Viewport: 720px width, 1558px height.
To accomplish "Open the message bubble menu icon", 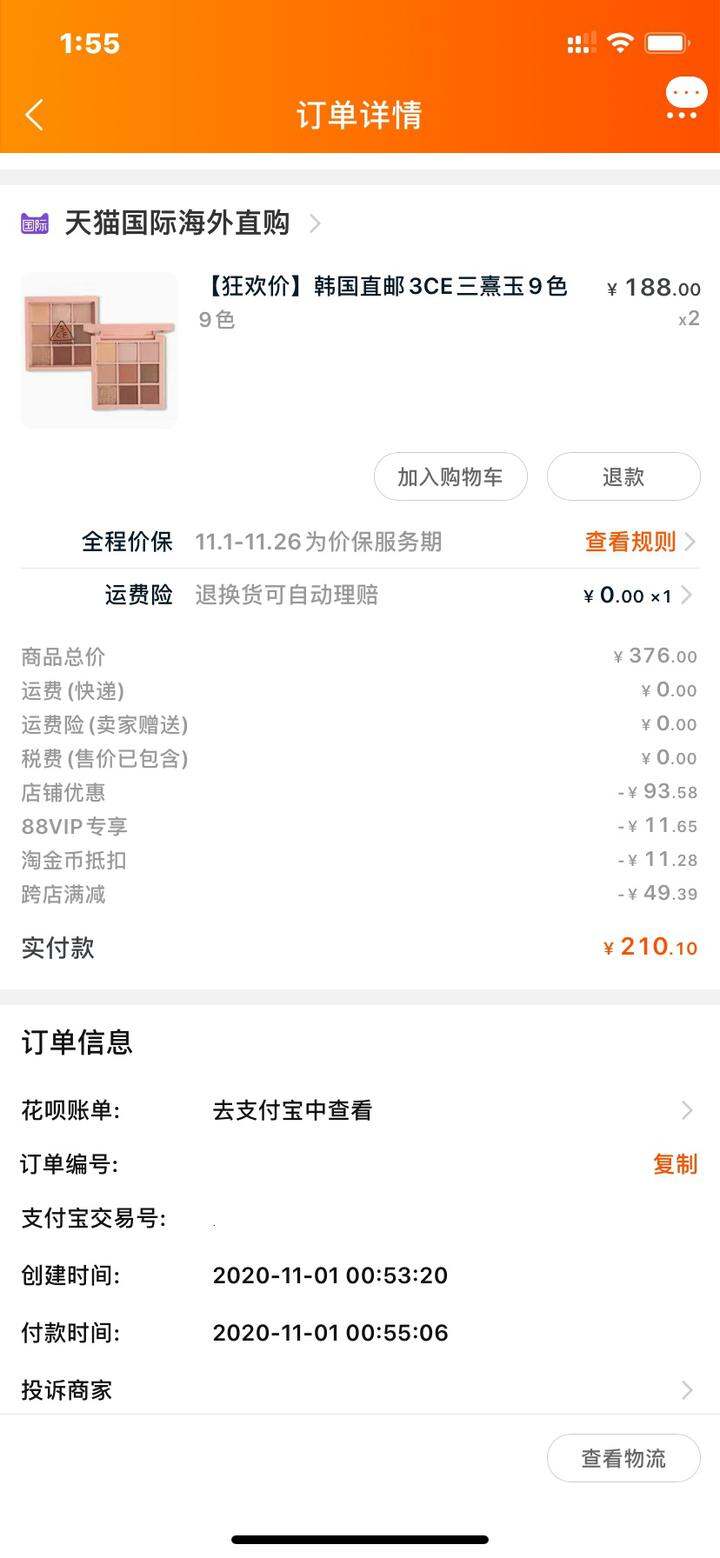I will (x=685, y=98).
